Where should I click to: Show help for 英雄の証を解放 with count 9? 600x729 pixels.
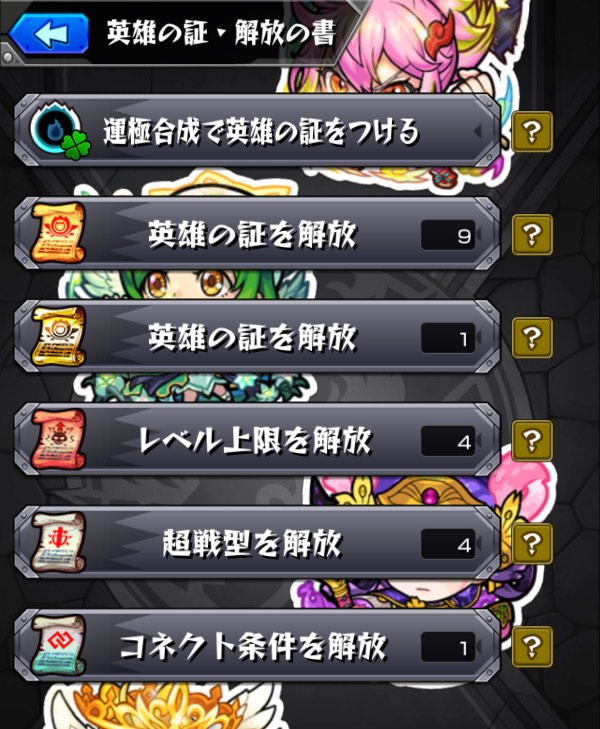point(532,235)
